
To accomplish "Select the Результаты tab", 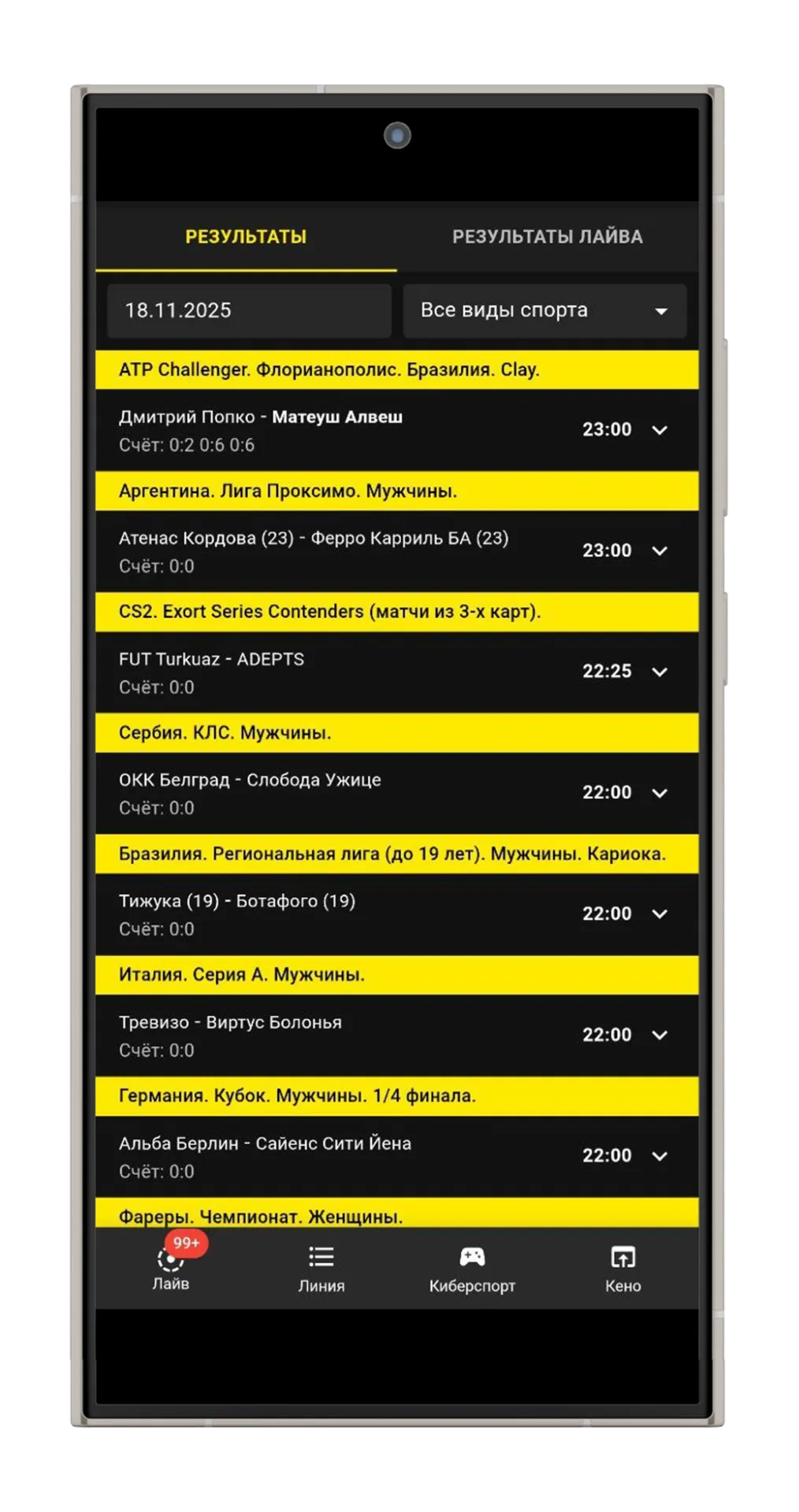I will pyautogui.click(x=246, y=237).
